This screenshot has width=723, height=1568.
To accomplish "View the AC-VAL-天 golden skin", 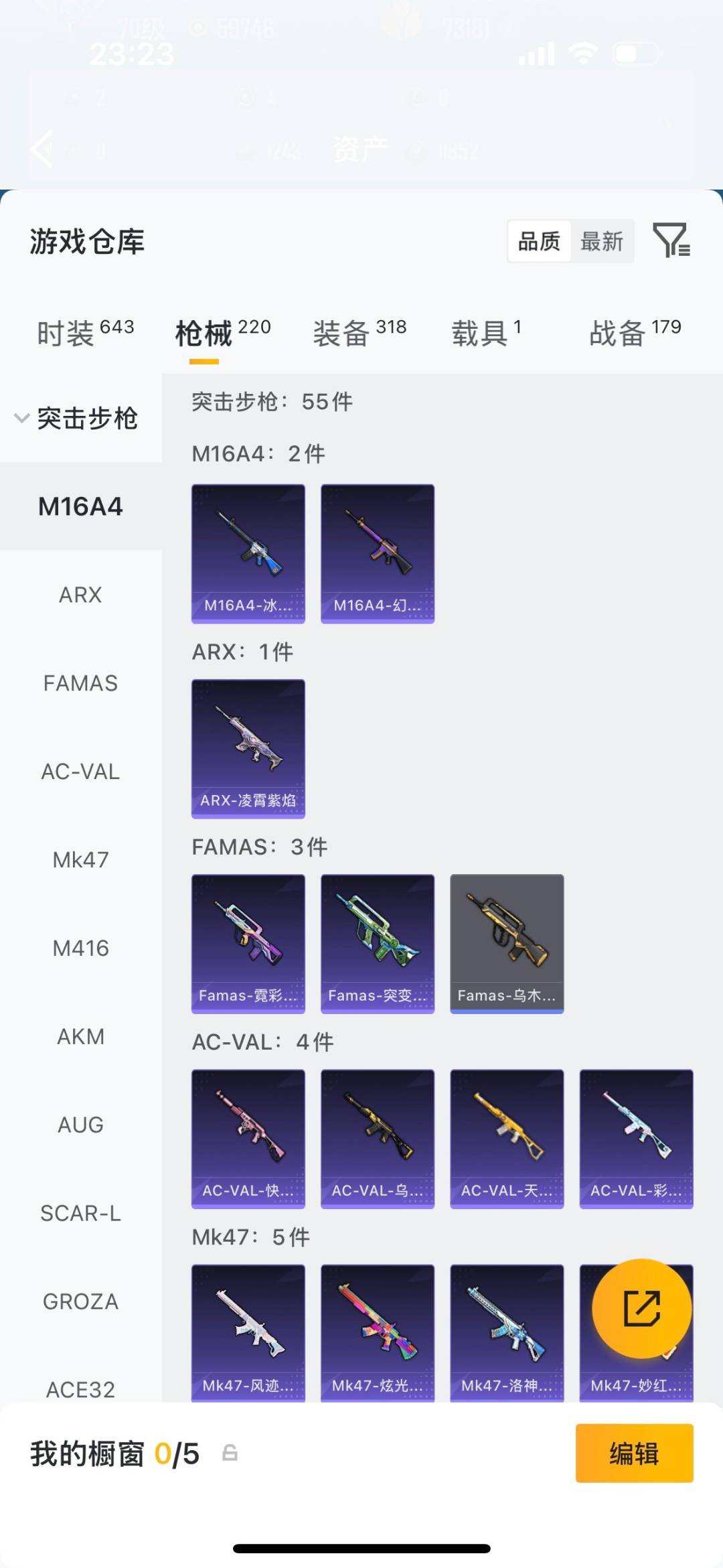I will tap(507, 1138).
